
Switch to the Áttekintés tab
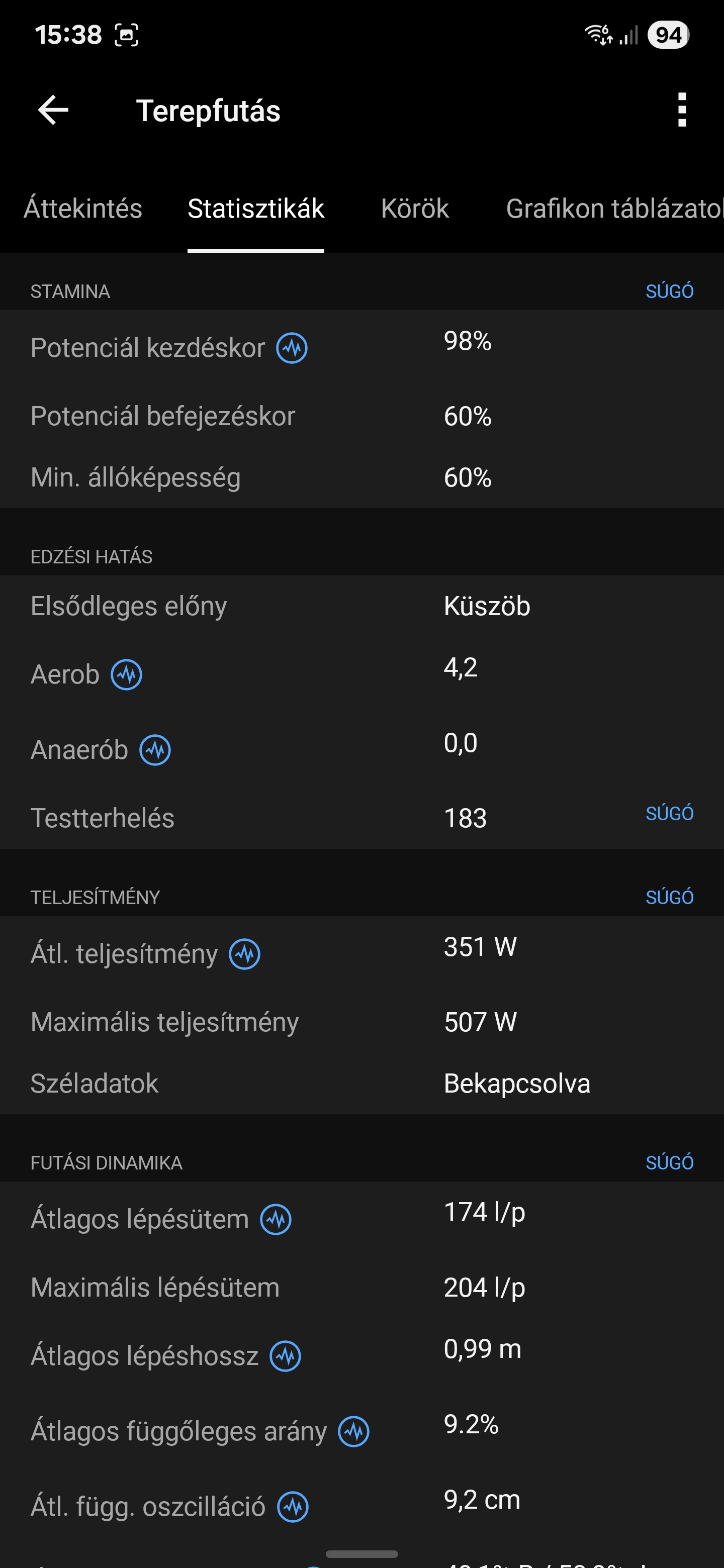[83, 209]
